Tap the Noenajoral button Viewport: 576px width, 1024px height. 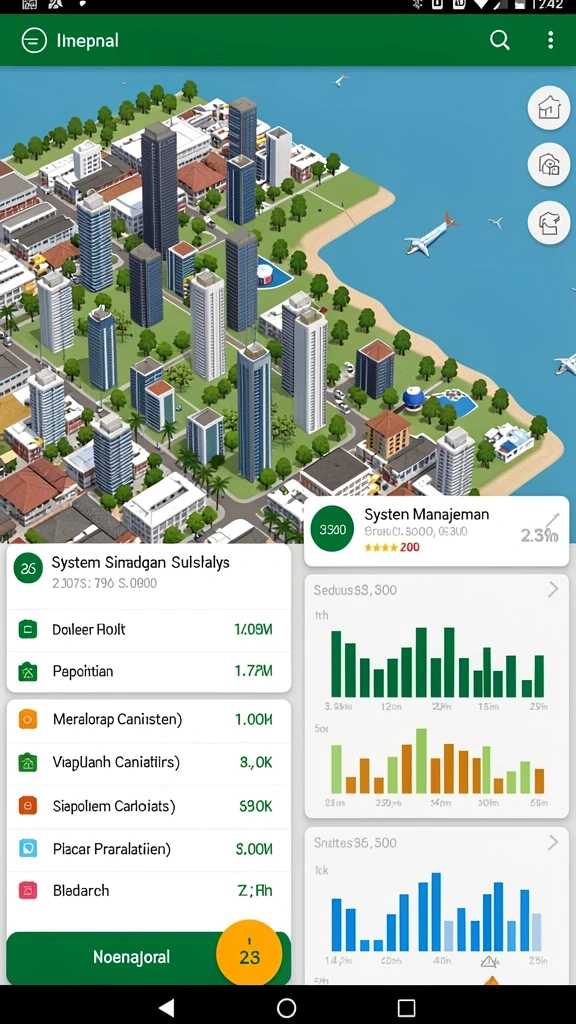pos(132,957)
